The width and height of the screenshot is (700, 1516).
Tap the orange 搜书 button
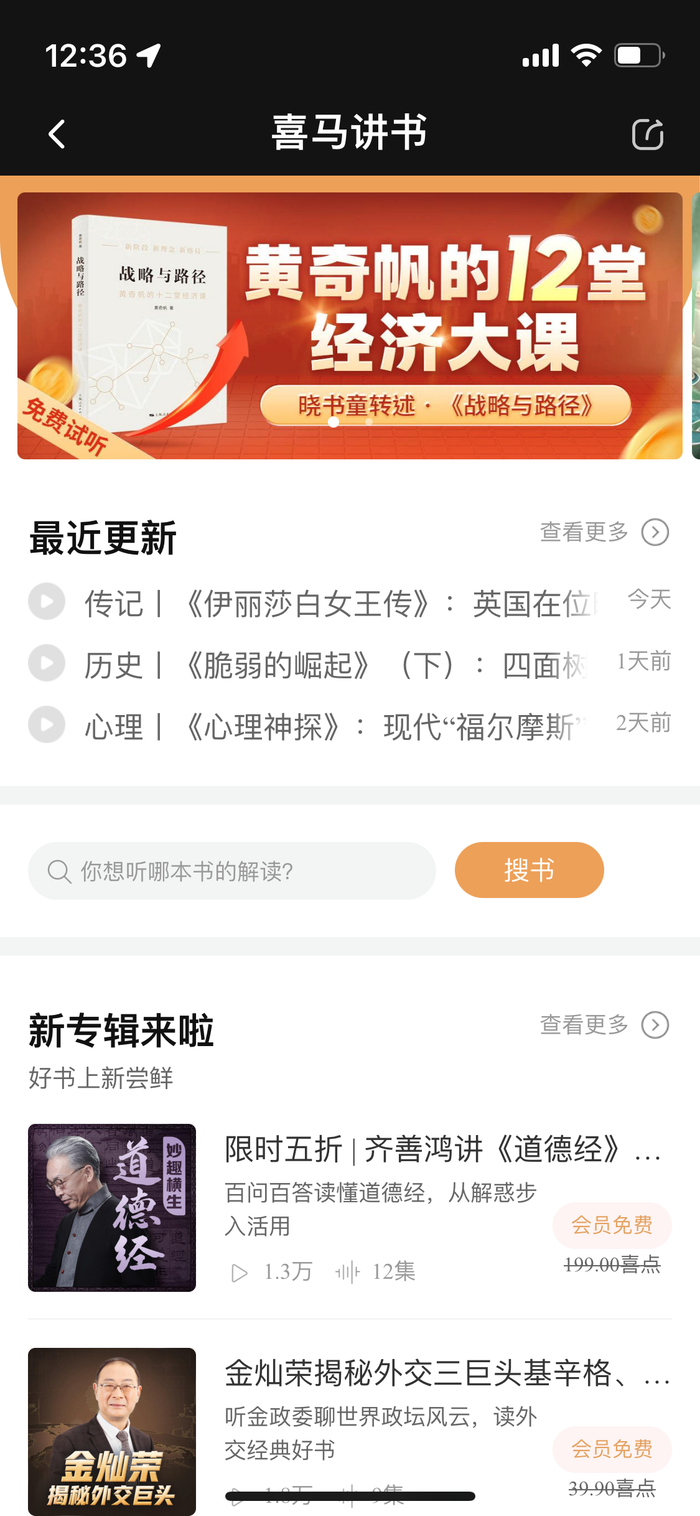tap(529, 870)
